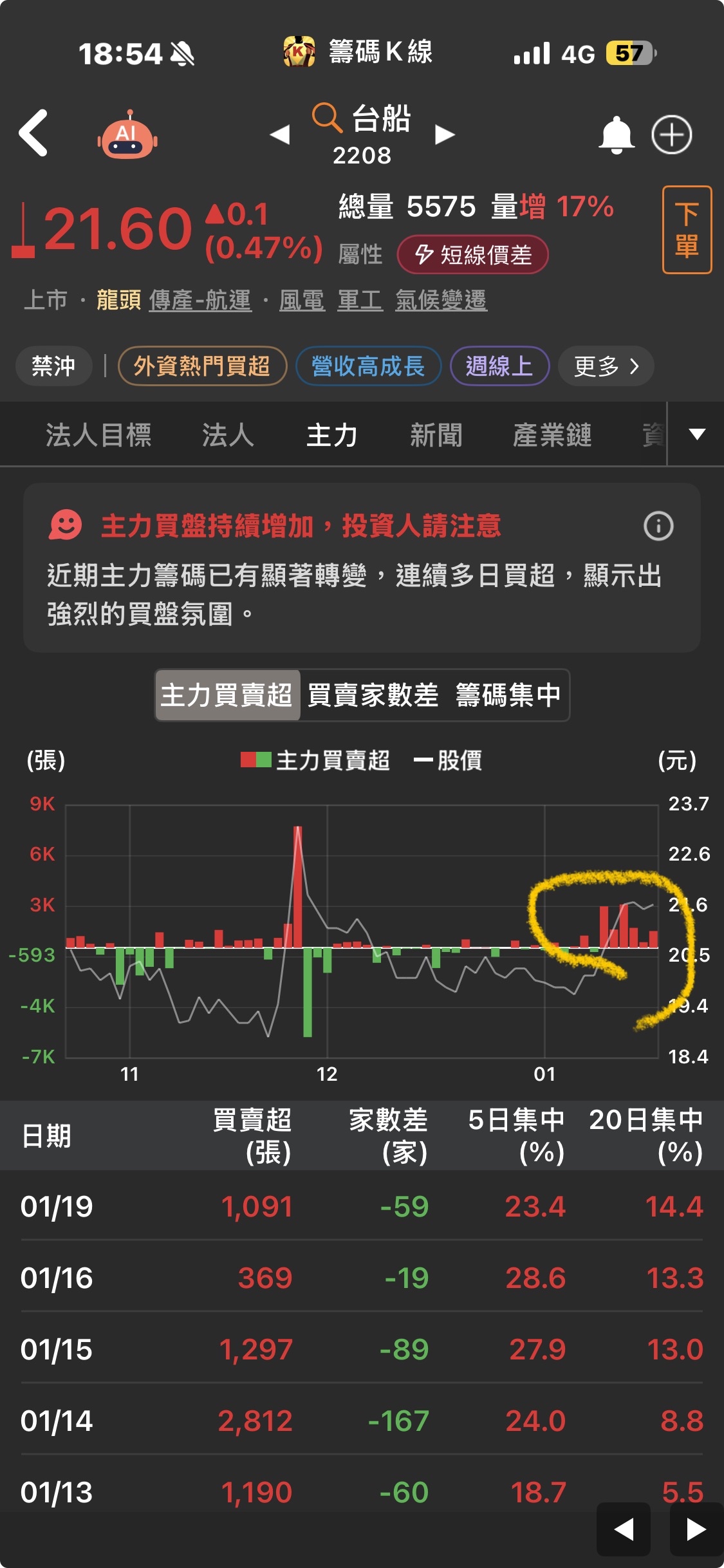724x1568 pixels.
Task: Open 更多 to see additional tags
Action: tap(604, 366)
